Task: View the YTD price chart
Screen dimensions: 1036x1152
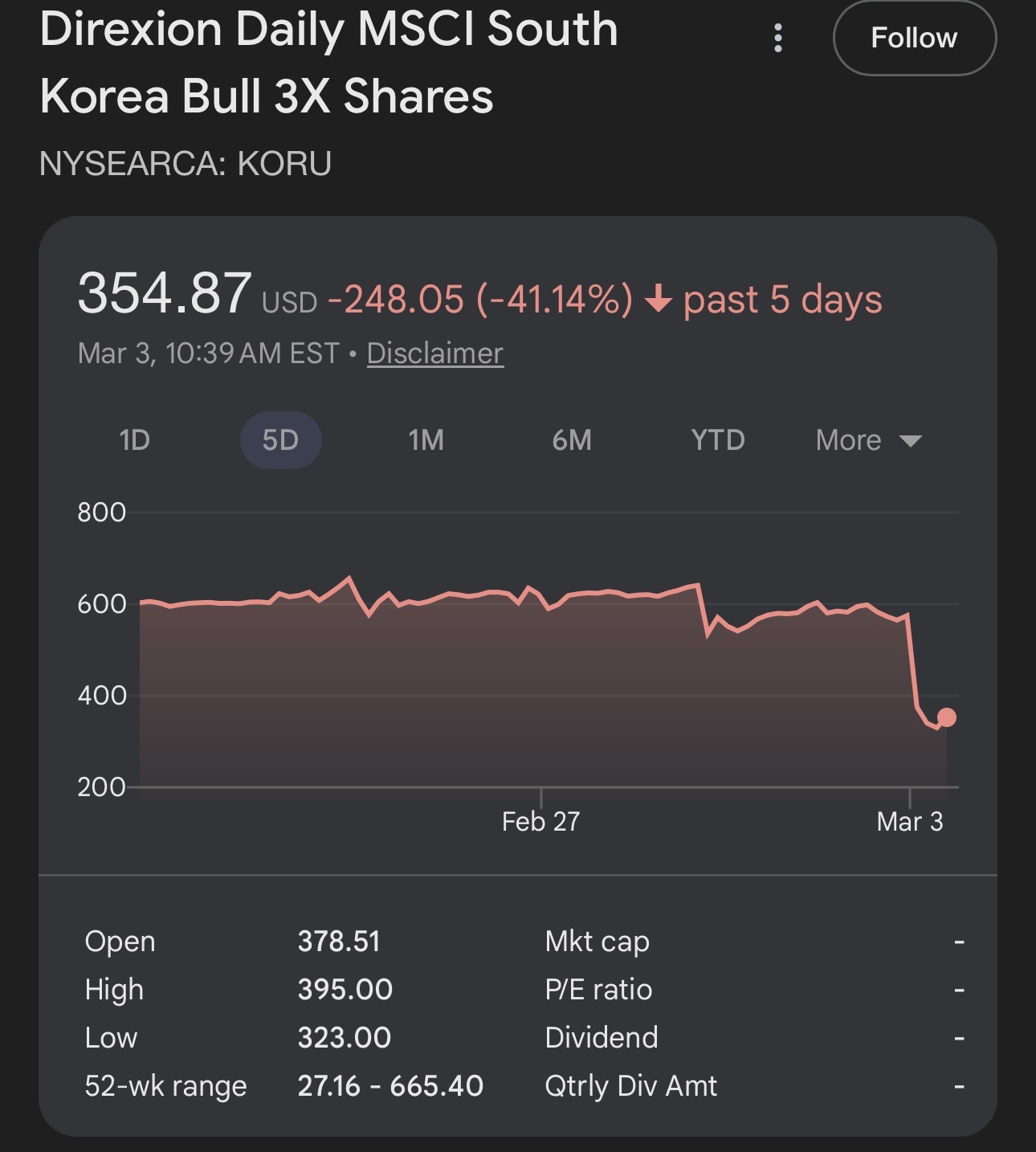Action: (718, 440)
